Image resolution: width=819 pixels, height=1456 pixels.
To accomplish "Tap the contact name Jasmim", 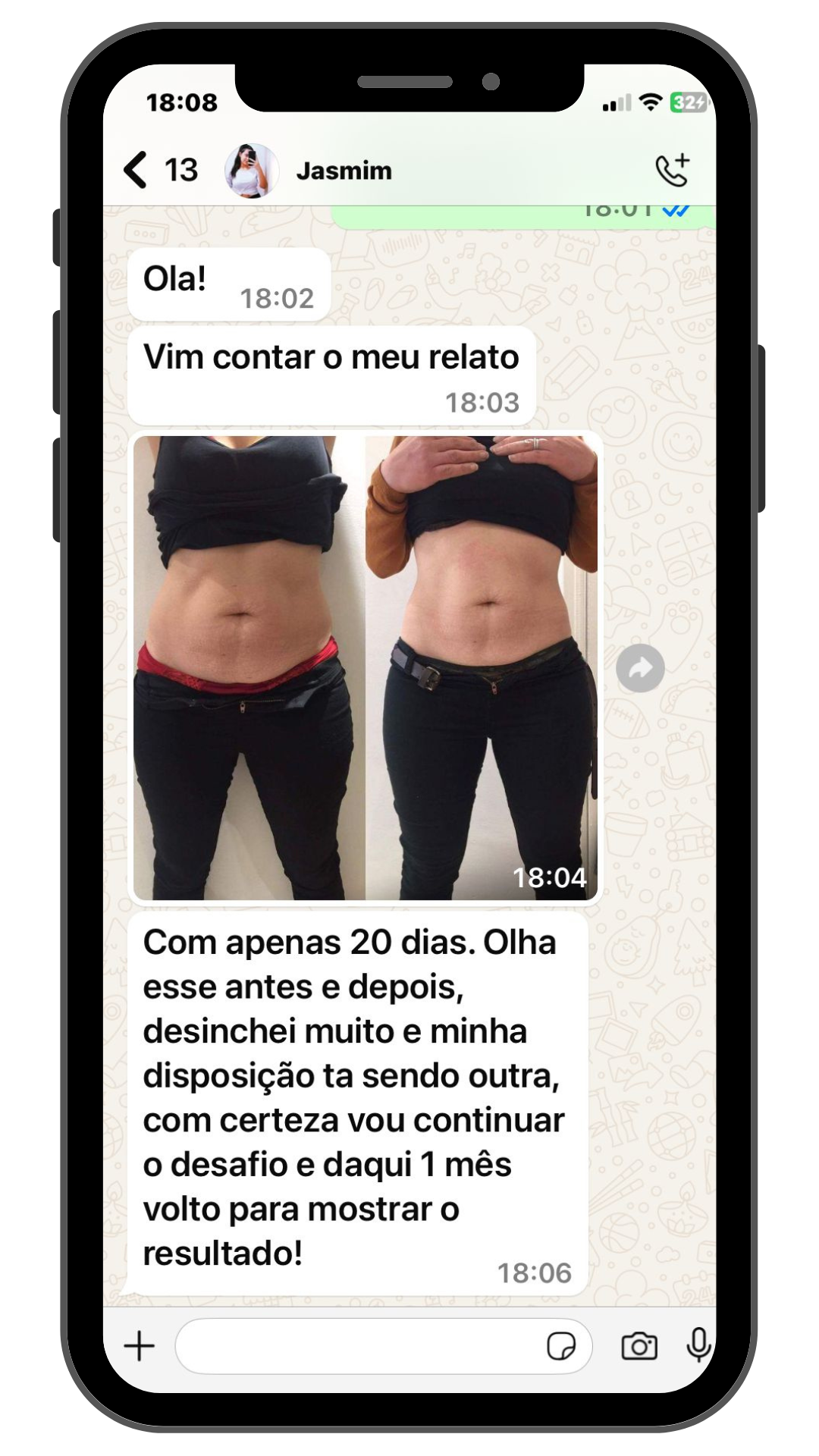I will pos(343,171).
